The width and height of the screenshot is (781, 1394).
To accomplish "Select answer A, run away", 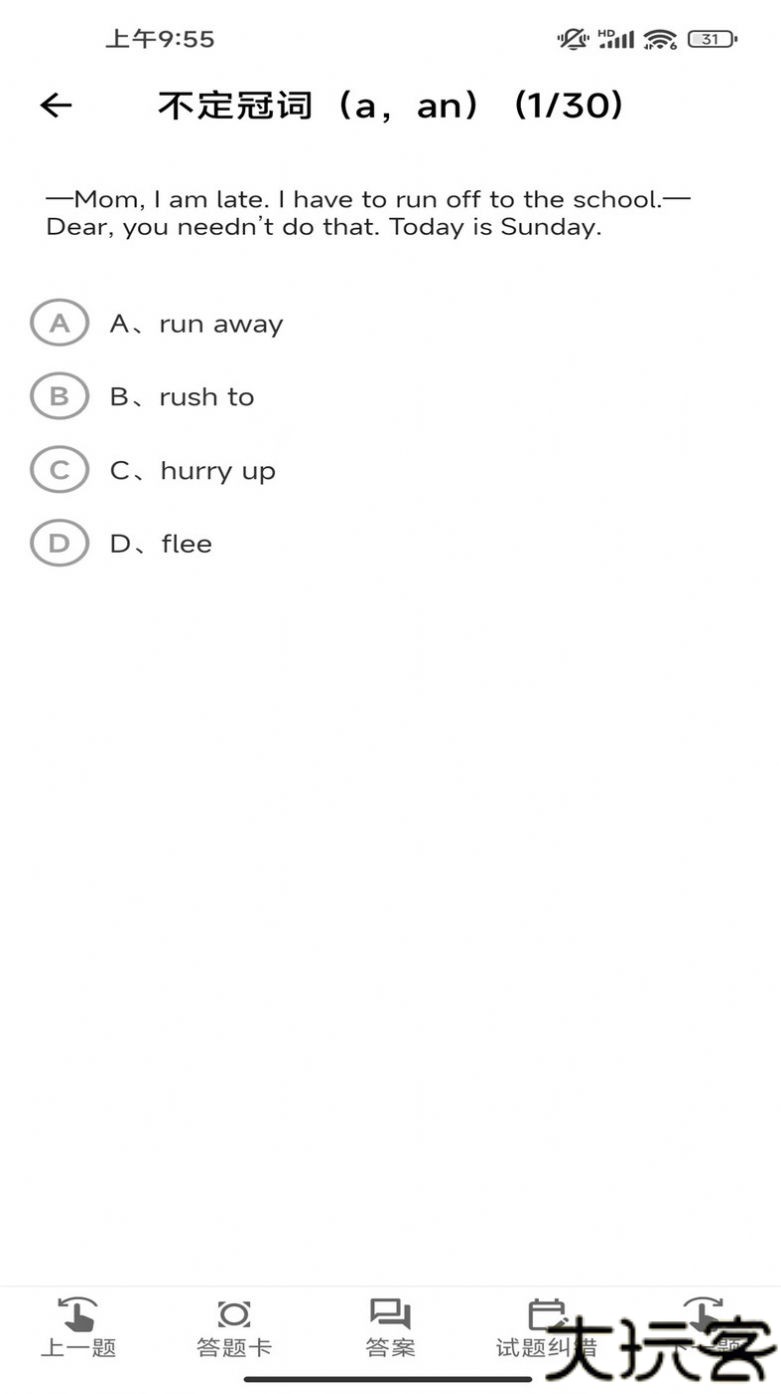I will (x=60, y=324).
